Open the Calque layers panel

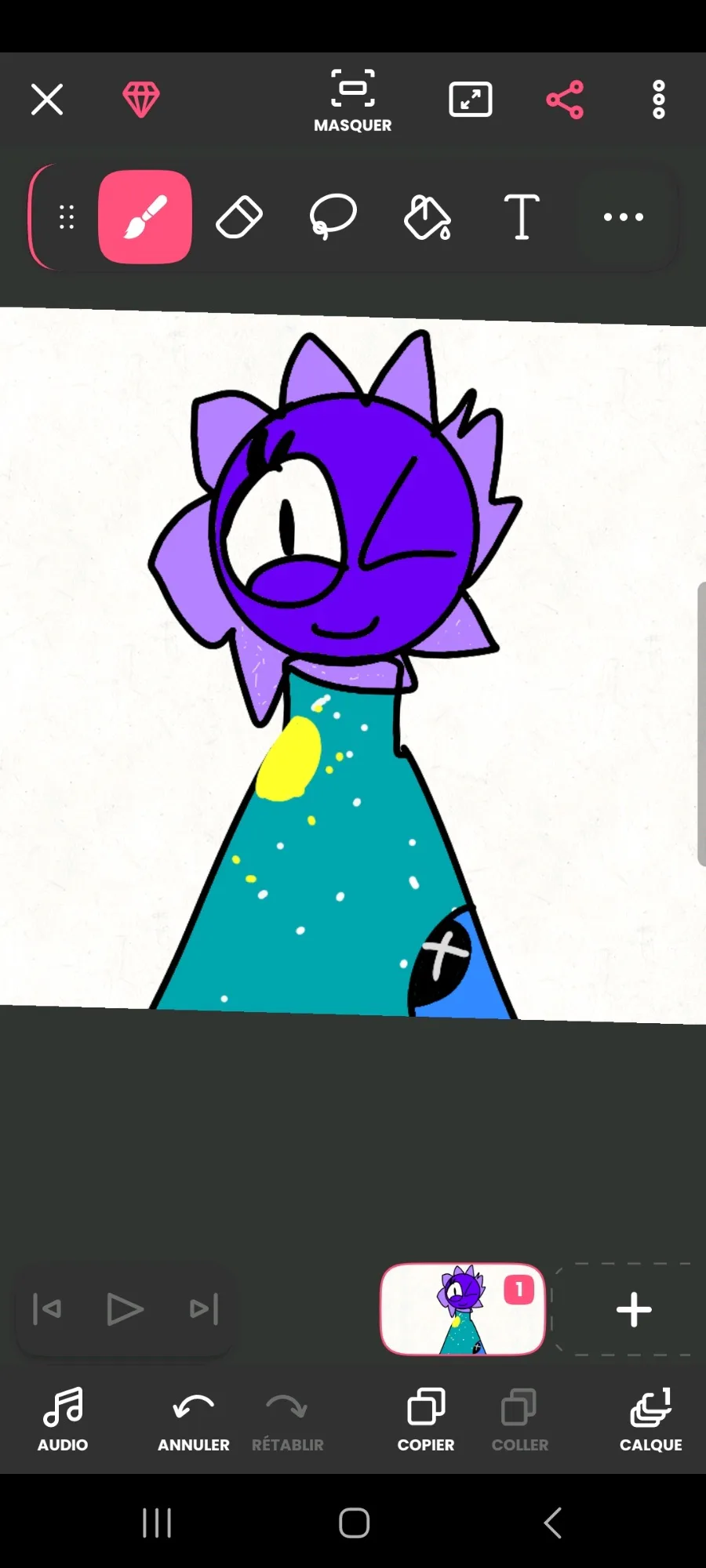point(651,1420)
